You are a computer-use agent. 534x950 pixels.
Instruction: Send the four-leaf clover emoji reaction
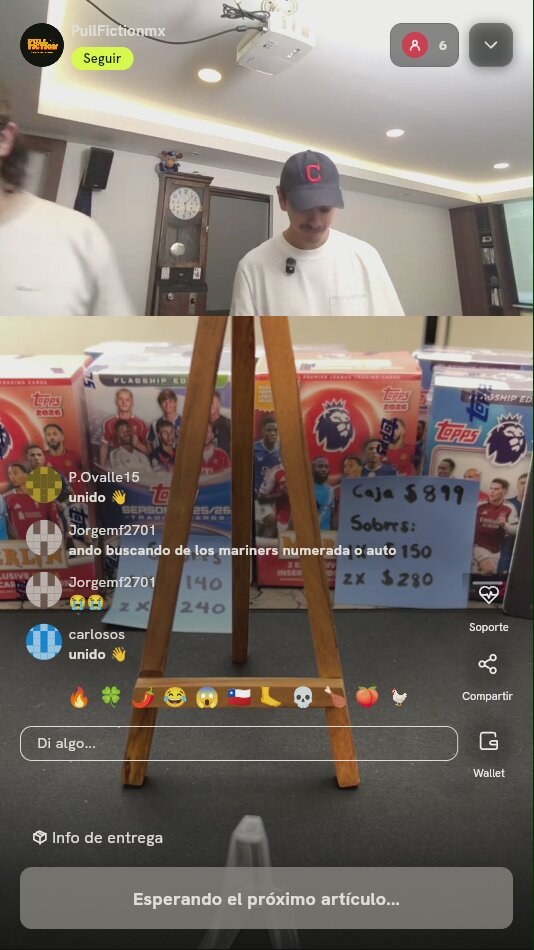111,697
